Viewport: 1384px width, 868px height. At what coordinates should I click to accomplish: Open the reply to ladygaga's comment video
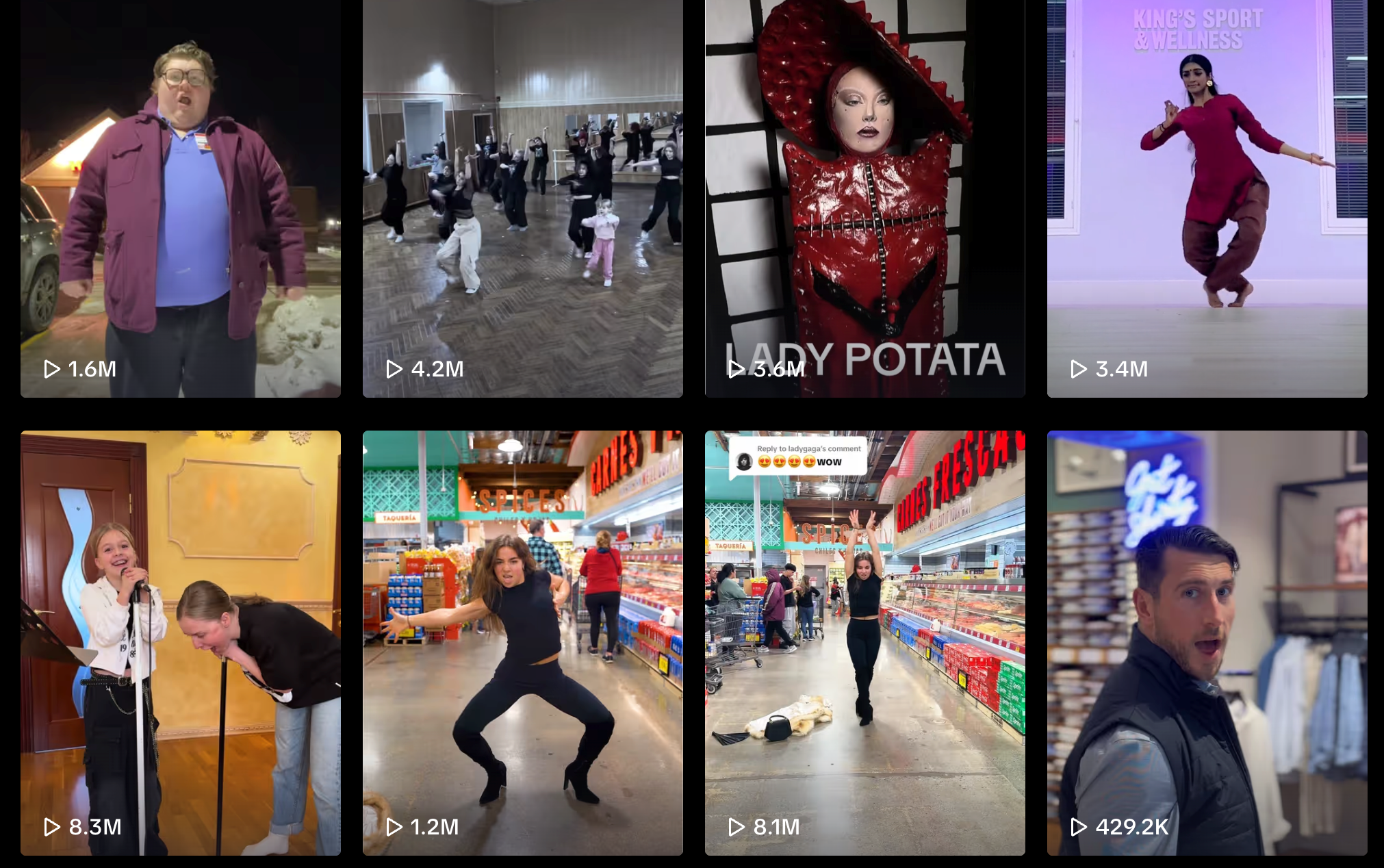click(864, 642)
